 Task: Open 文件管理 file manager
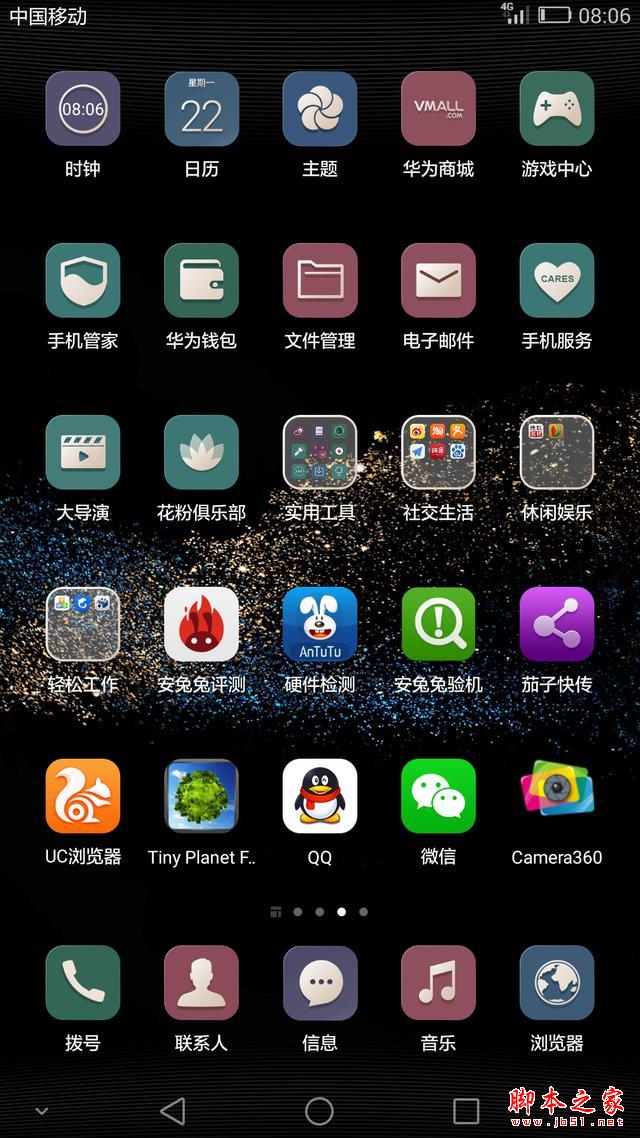click(x=320, y=281)
